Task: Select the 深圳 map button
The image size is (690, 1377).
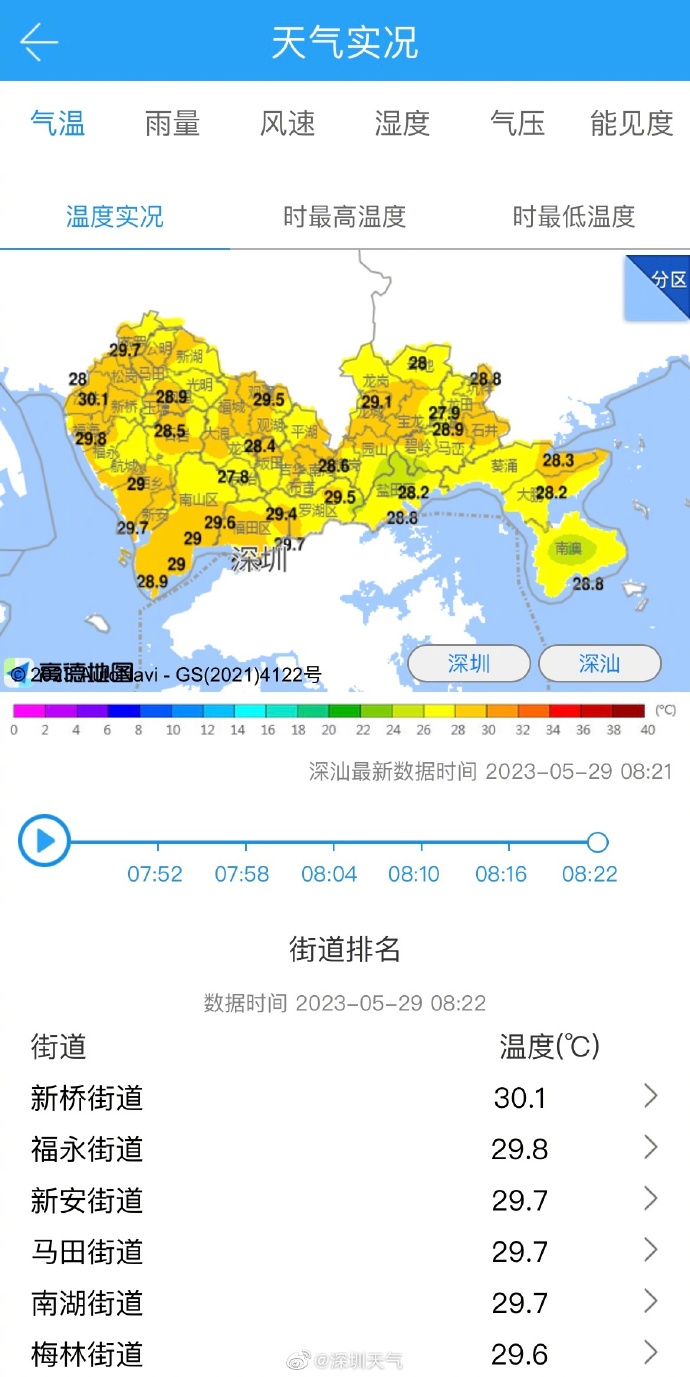Action: [x=469, y=664]
